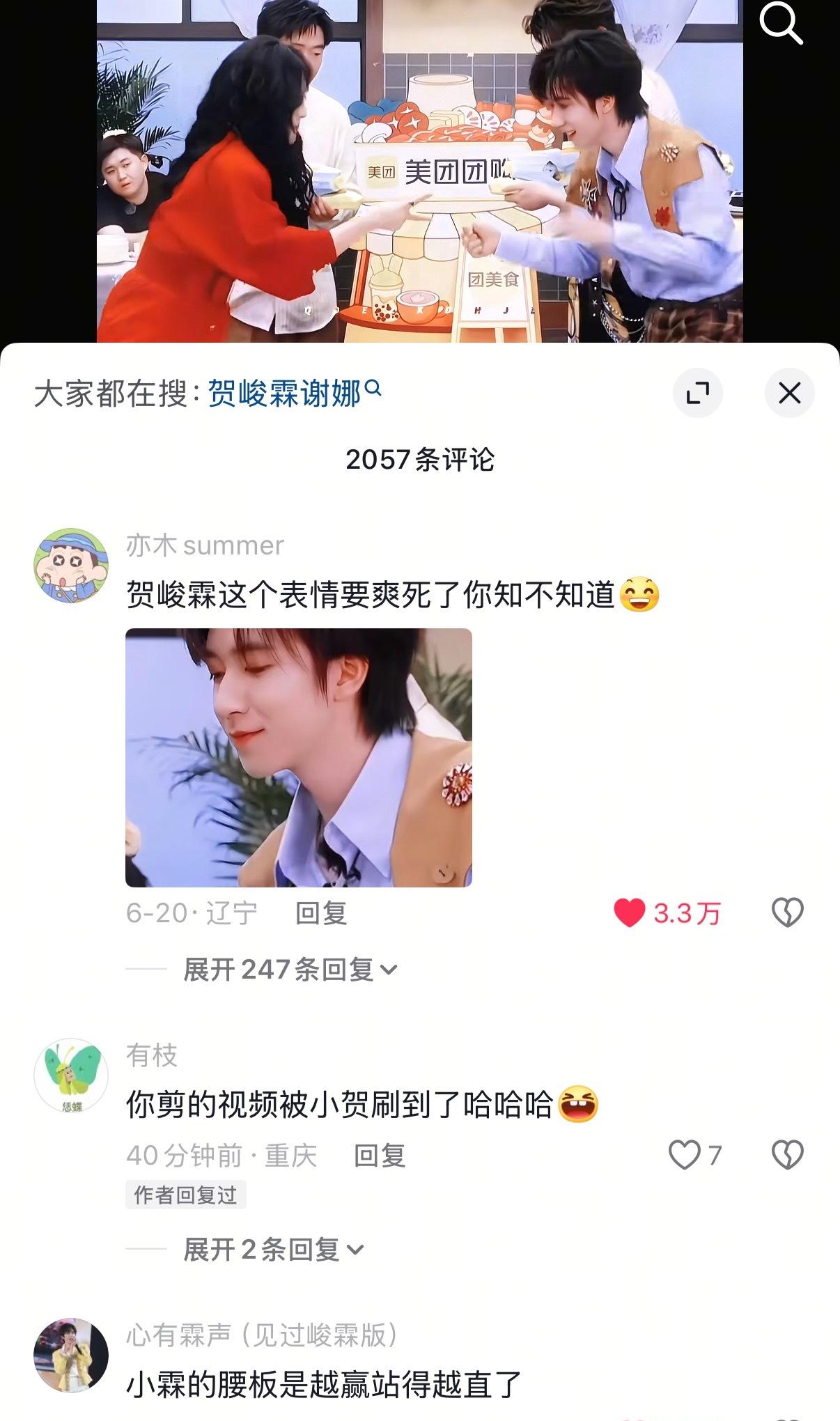
Task: Open the image in 亦木summer's comment
Action: tap(298, 757)
